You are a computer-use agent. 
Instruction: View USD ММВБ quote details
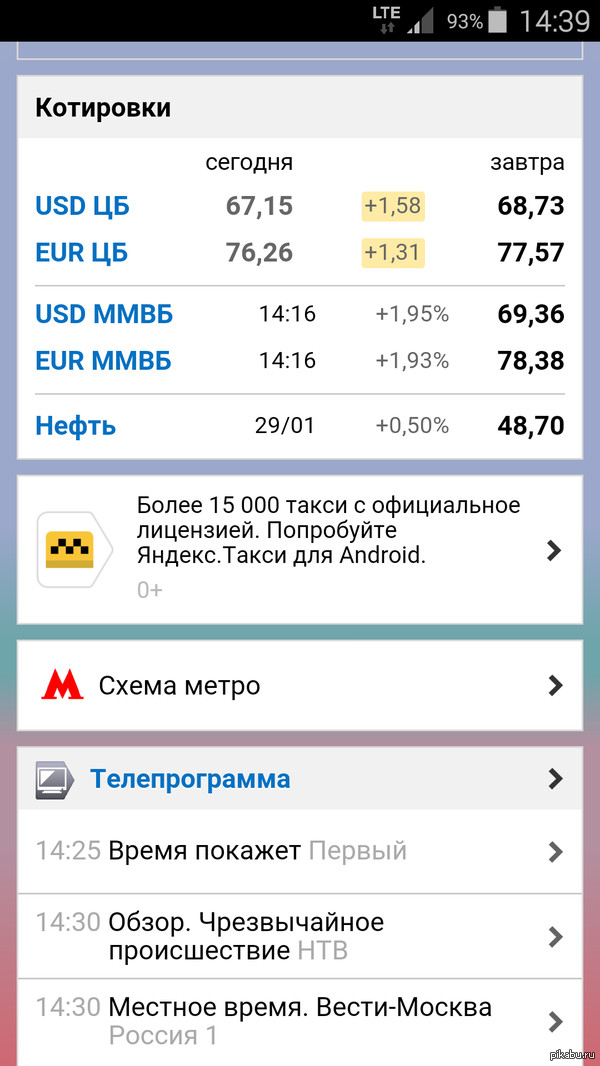click(x=104, y=314)
